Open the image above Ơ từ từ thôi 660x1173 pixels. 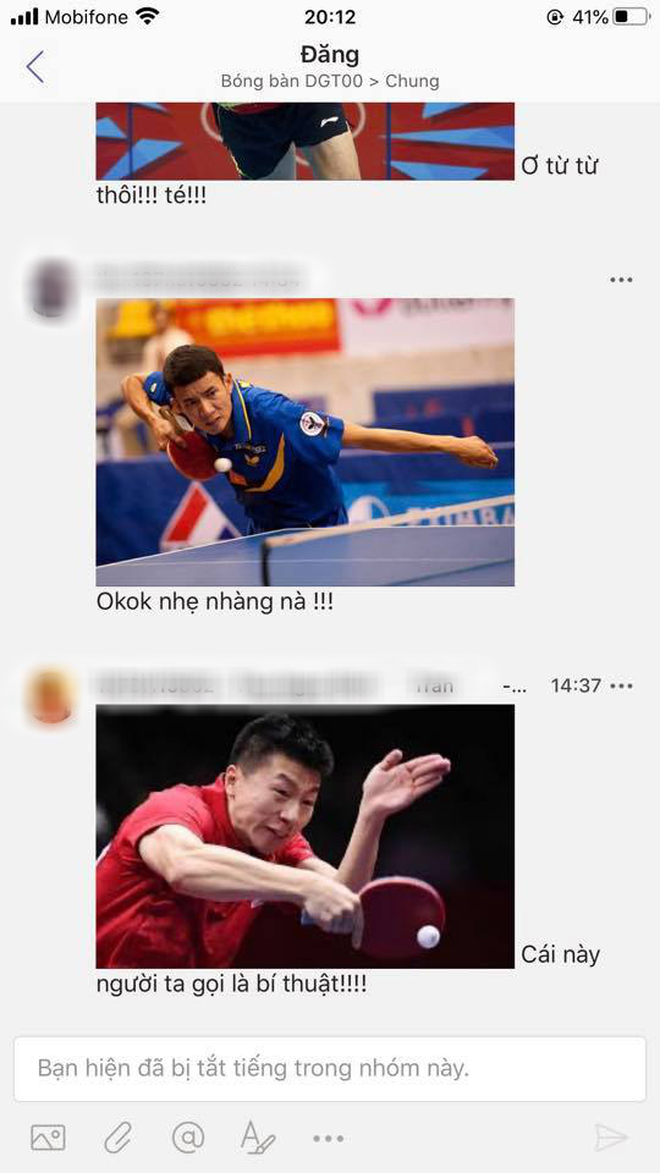coord(305,141)
